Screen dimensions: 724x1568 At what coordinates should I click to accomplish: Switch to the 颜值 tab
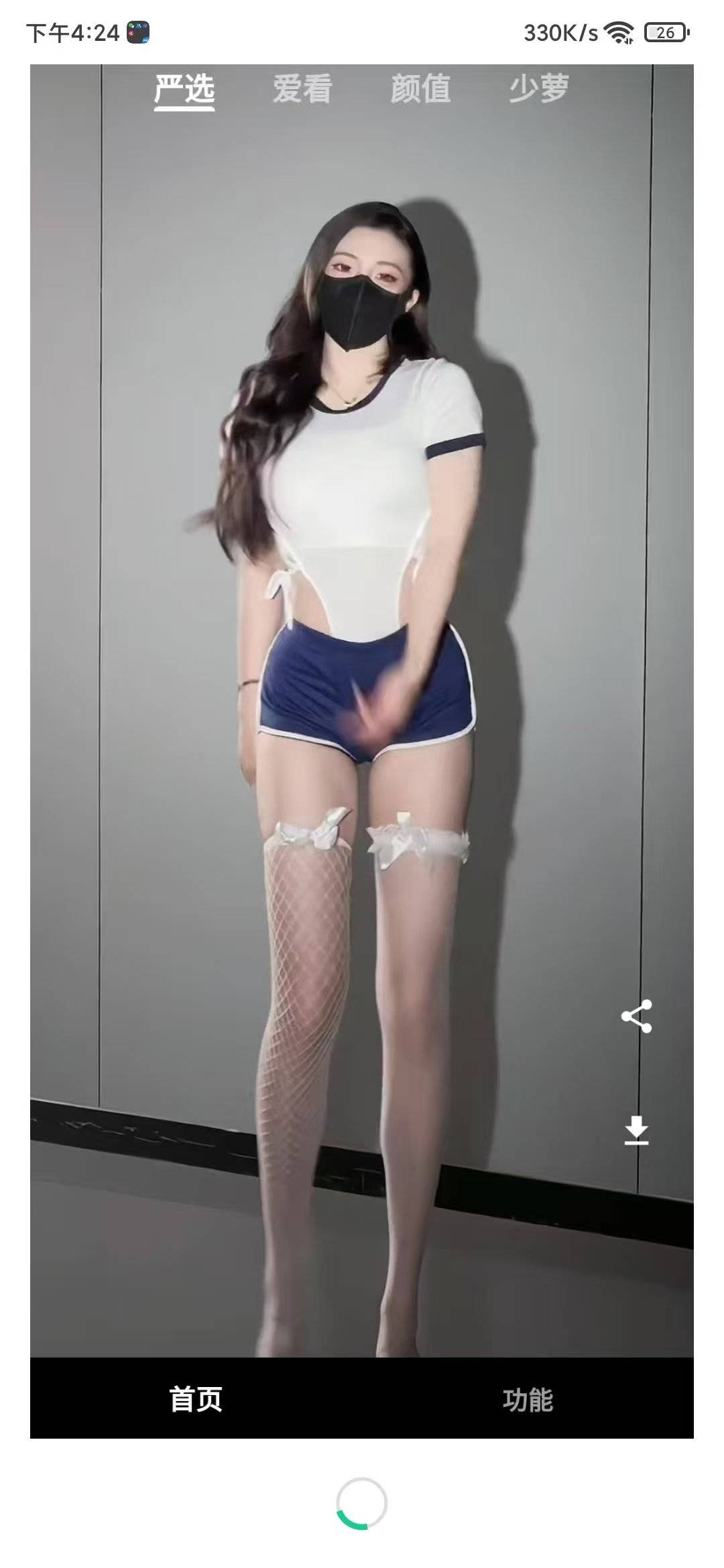pyautogui.click(x=420, y=89)
